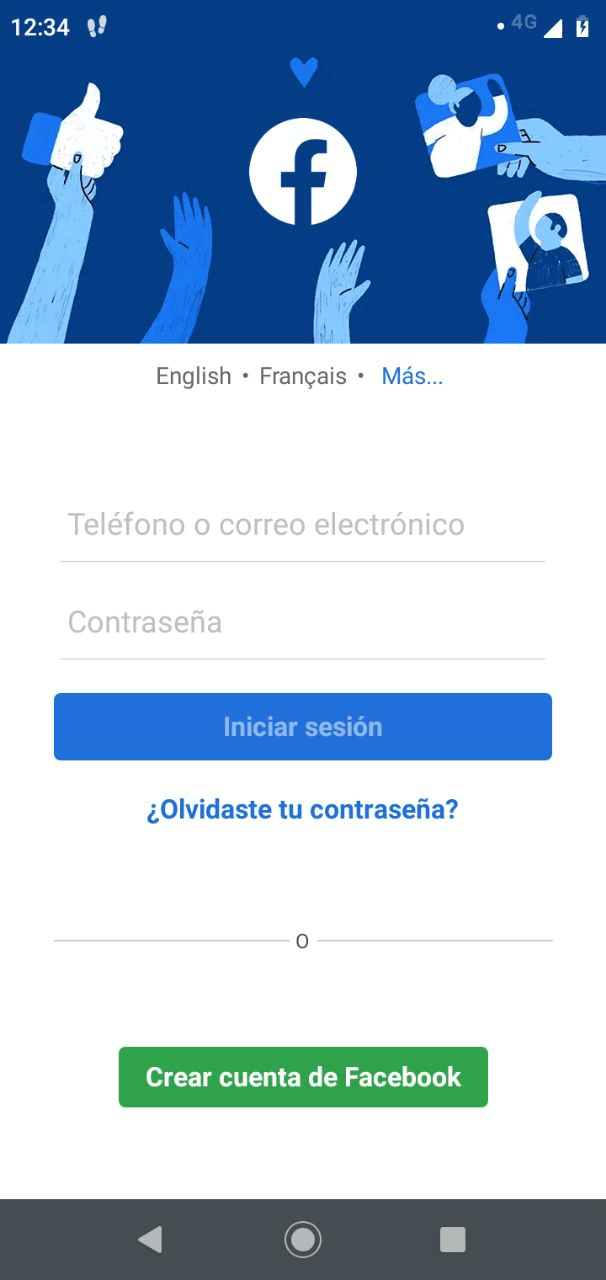Viewport: 606px width, 1280px height.
Task: Open the Más... languages list
Action: tap(412, 376)
